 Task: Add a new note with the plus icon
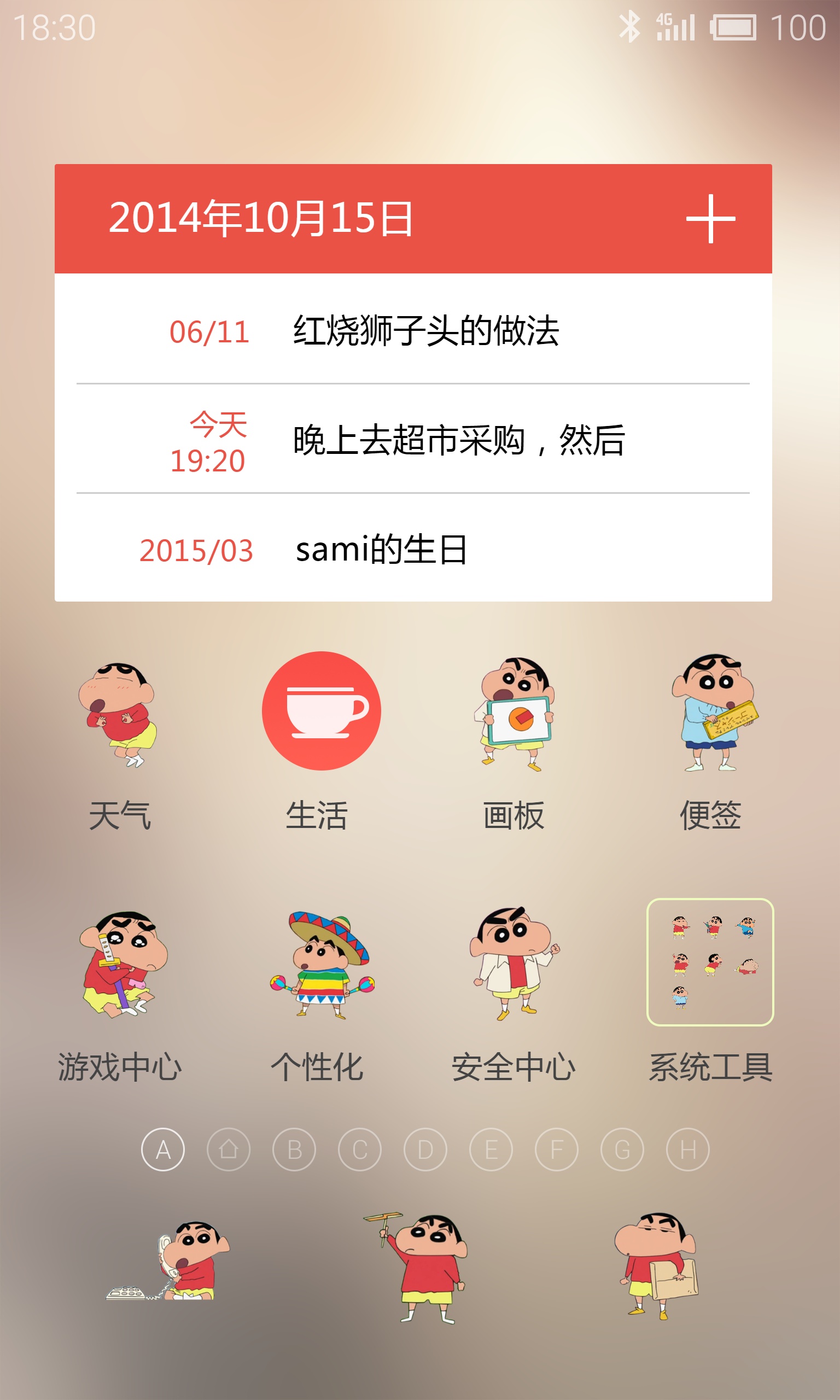(710, 218)
